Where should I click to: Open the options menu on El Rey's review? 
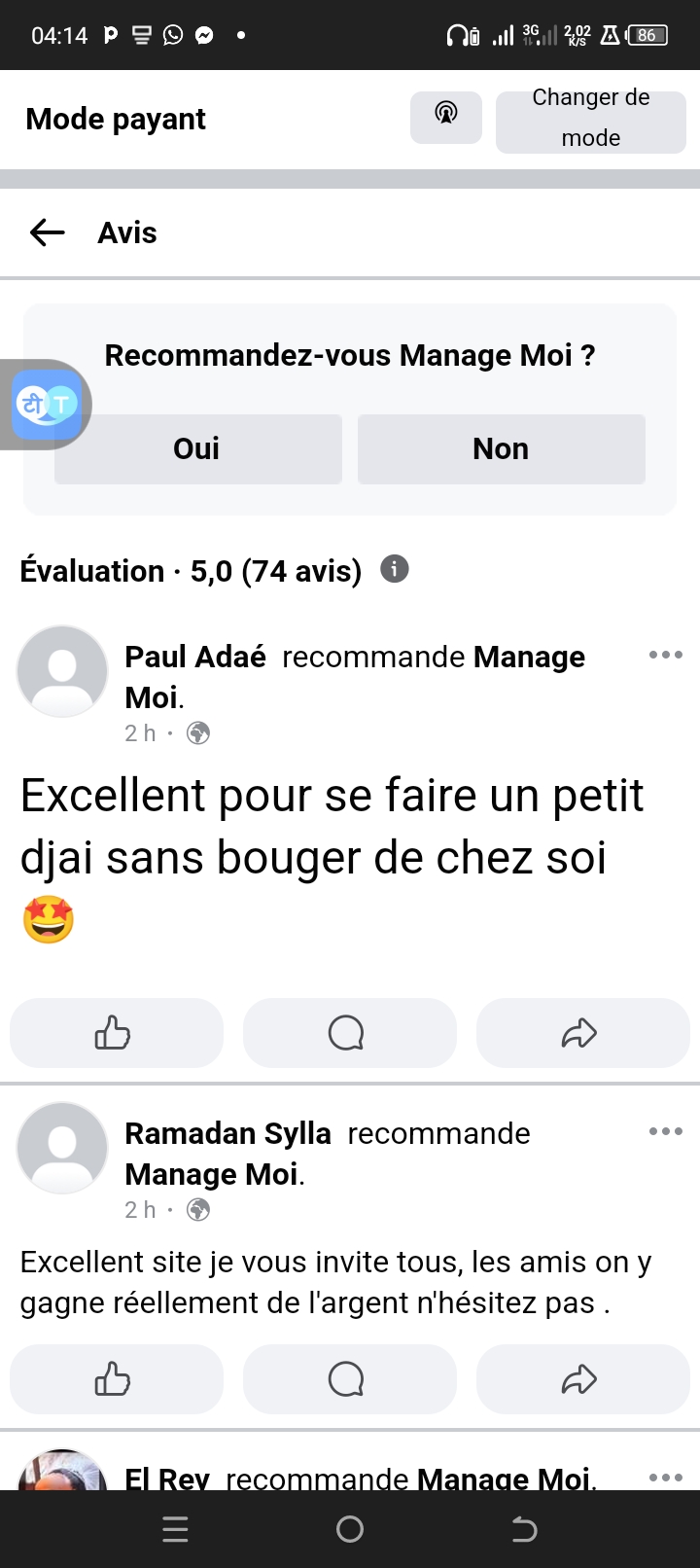pos(665,1477)
